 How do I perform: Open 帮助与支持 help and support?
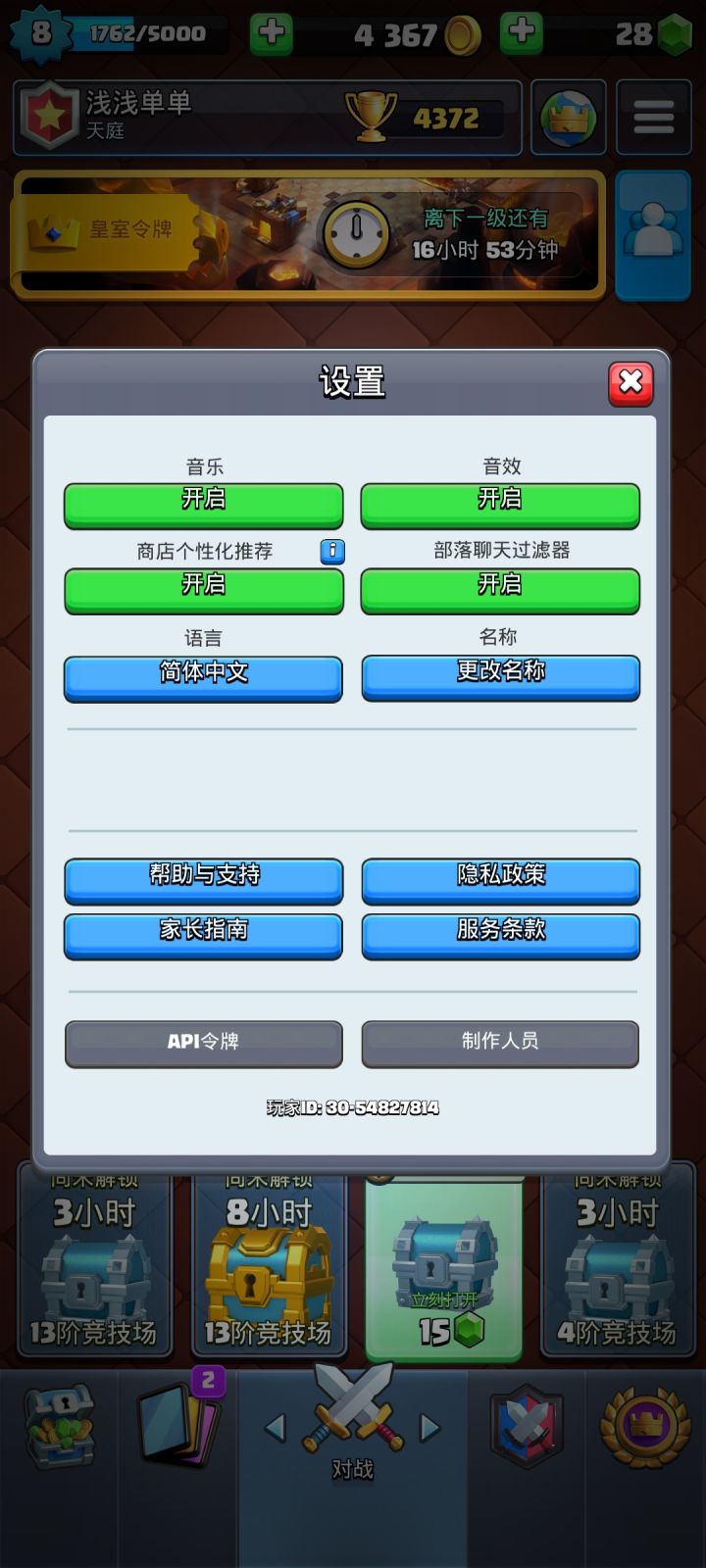point(203,879)
